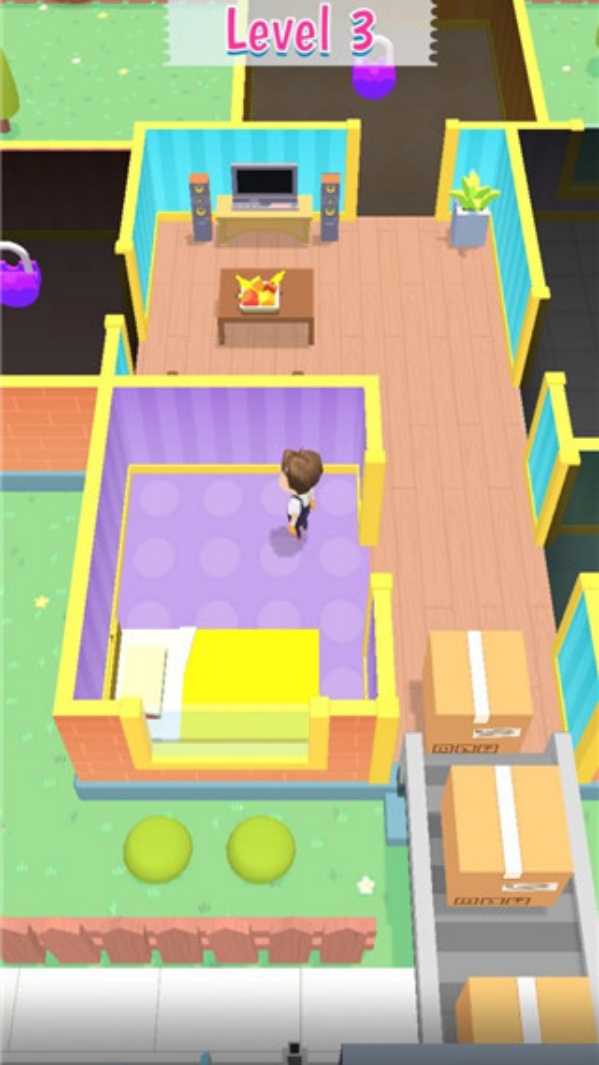Unlock the dark room on the left side
The width and height of the screenshot is (599, 1065).
coord(20,274)
